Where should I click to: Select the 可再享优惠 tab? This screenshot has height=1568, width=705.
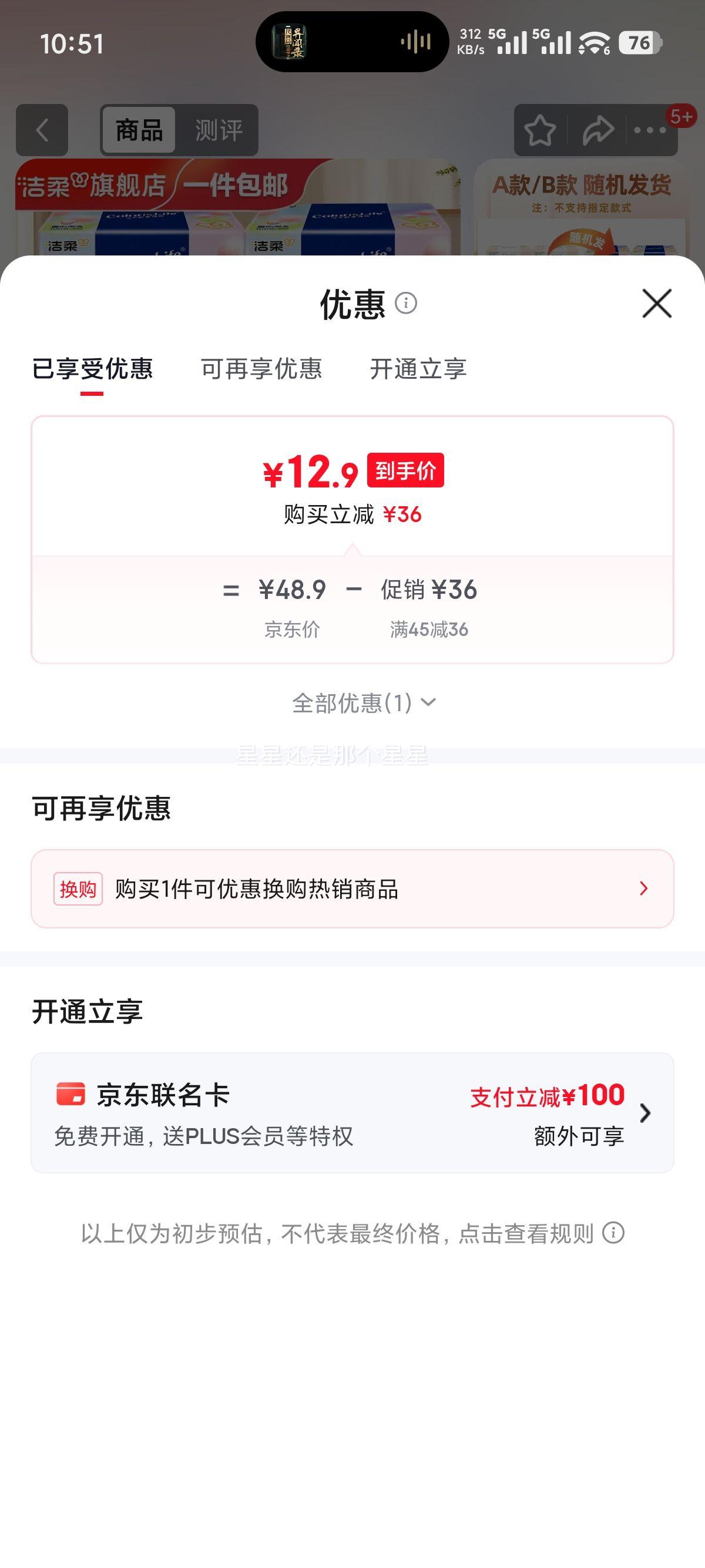coord(262,368)
